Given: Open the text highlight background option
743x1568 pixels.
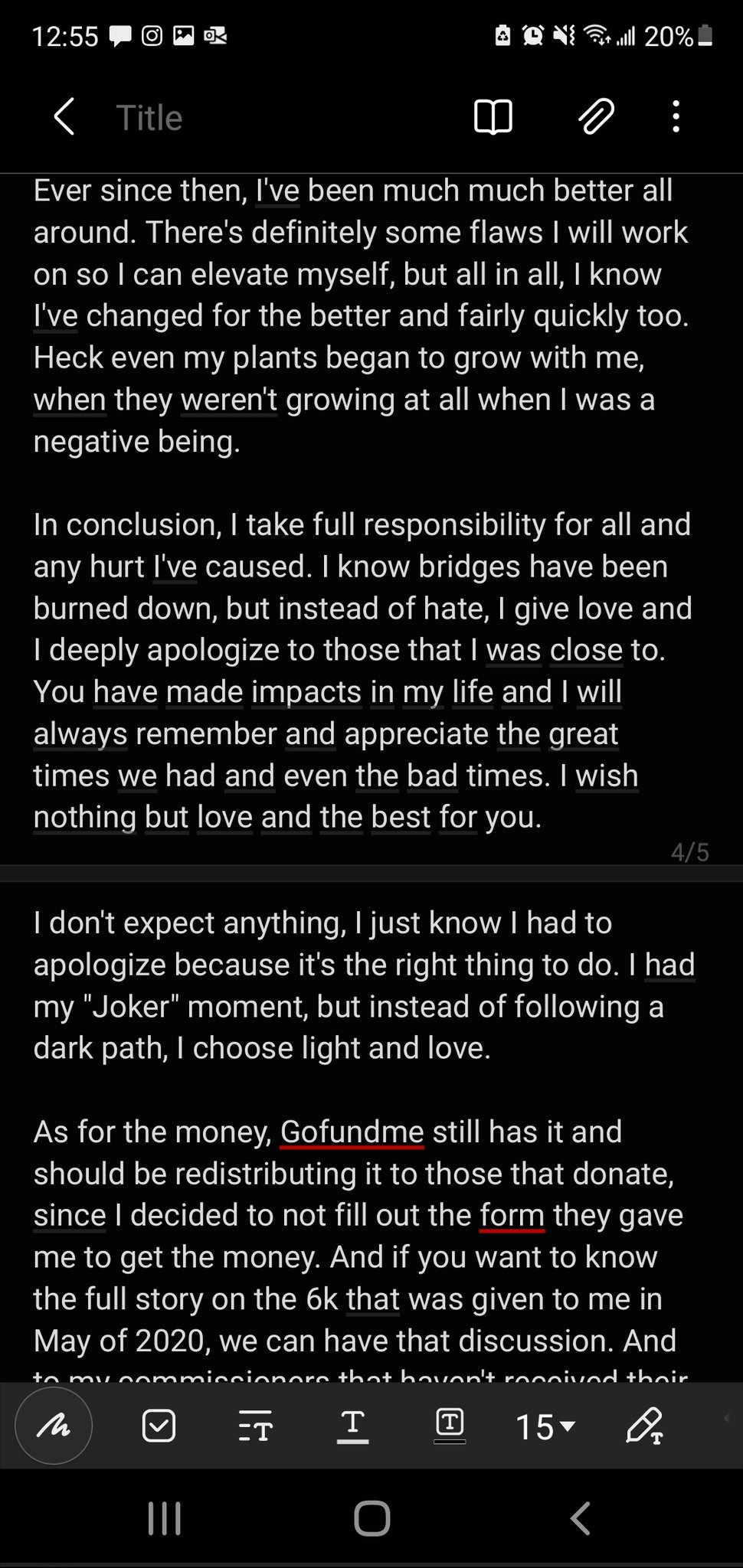Looking at the screenshot, I should [x=450, y=1426].
